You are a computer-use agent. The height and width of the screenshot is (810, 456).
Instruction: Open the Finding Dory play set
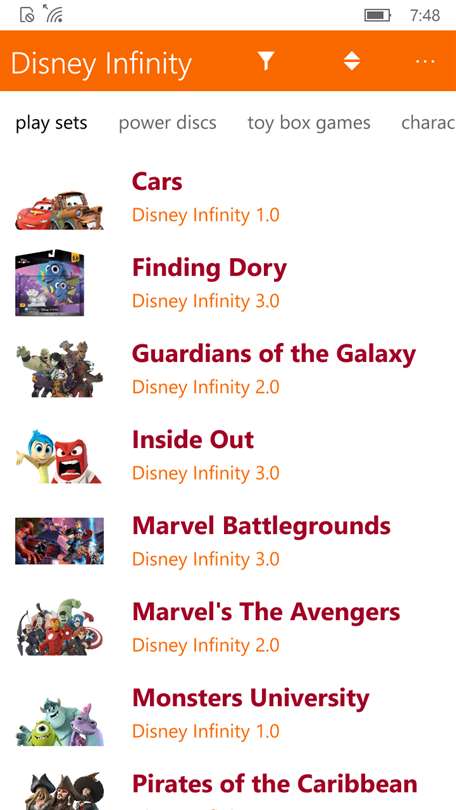pos(228,284)
